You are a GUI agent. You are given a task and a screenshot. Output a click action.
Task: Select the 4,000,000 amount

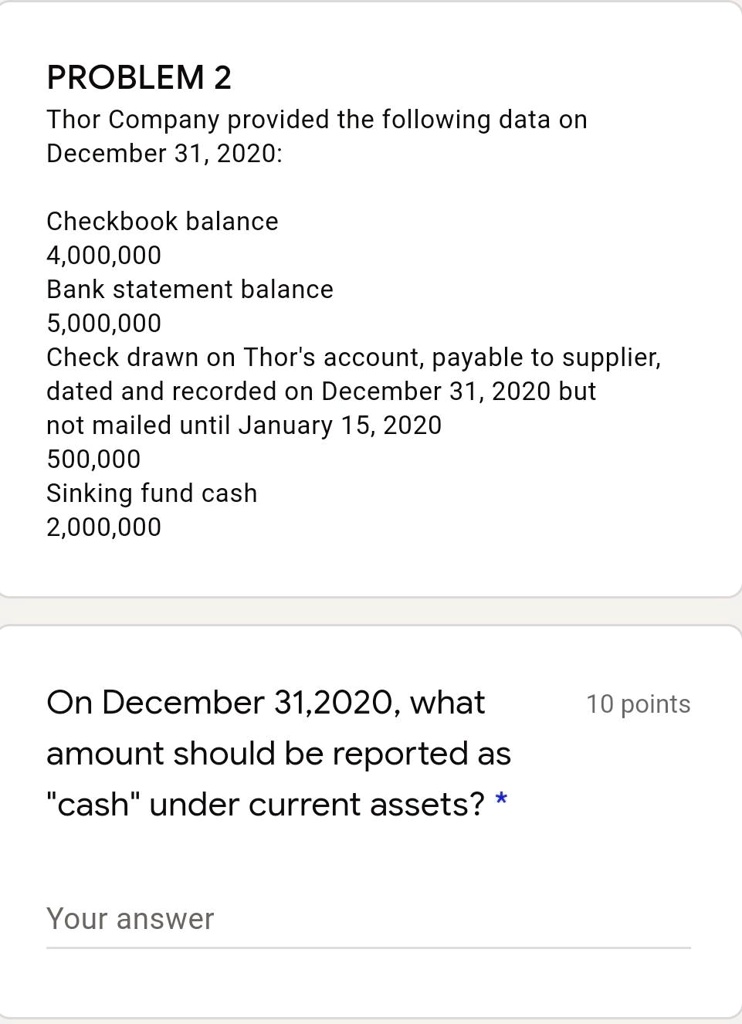(103, 255)
